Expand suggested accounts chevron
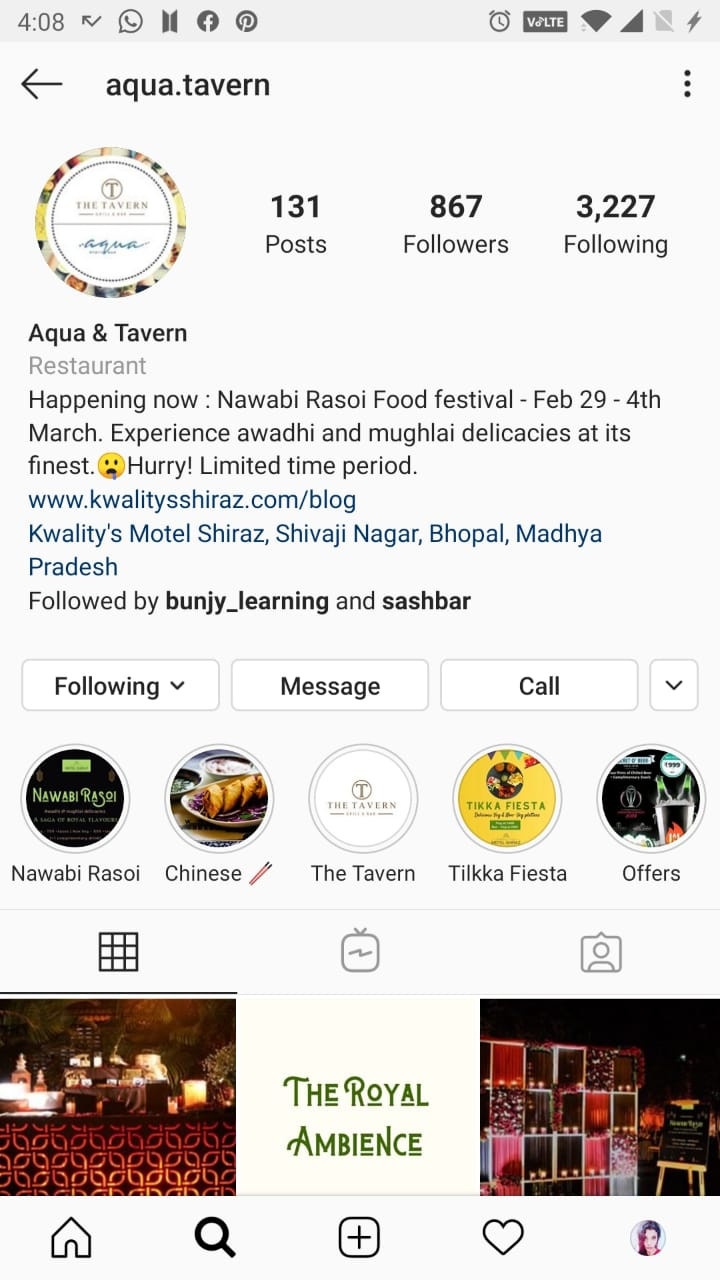The height and width of the screenshot is (1280, 720). [x=674, y=686]
